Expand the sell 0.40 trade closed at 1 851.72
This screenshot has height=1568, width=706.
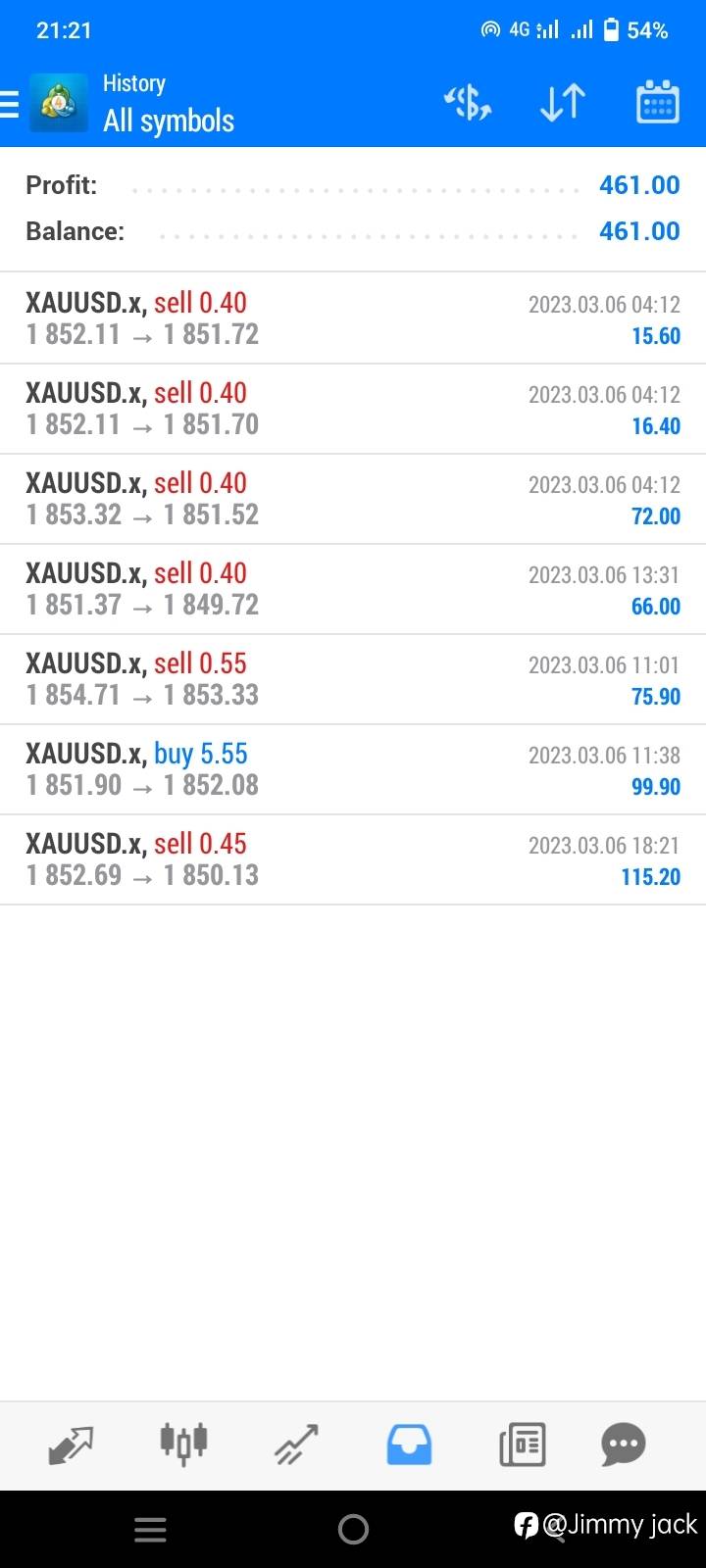pos(353,318)
